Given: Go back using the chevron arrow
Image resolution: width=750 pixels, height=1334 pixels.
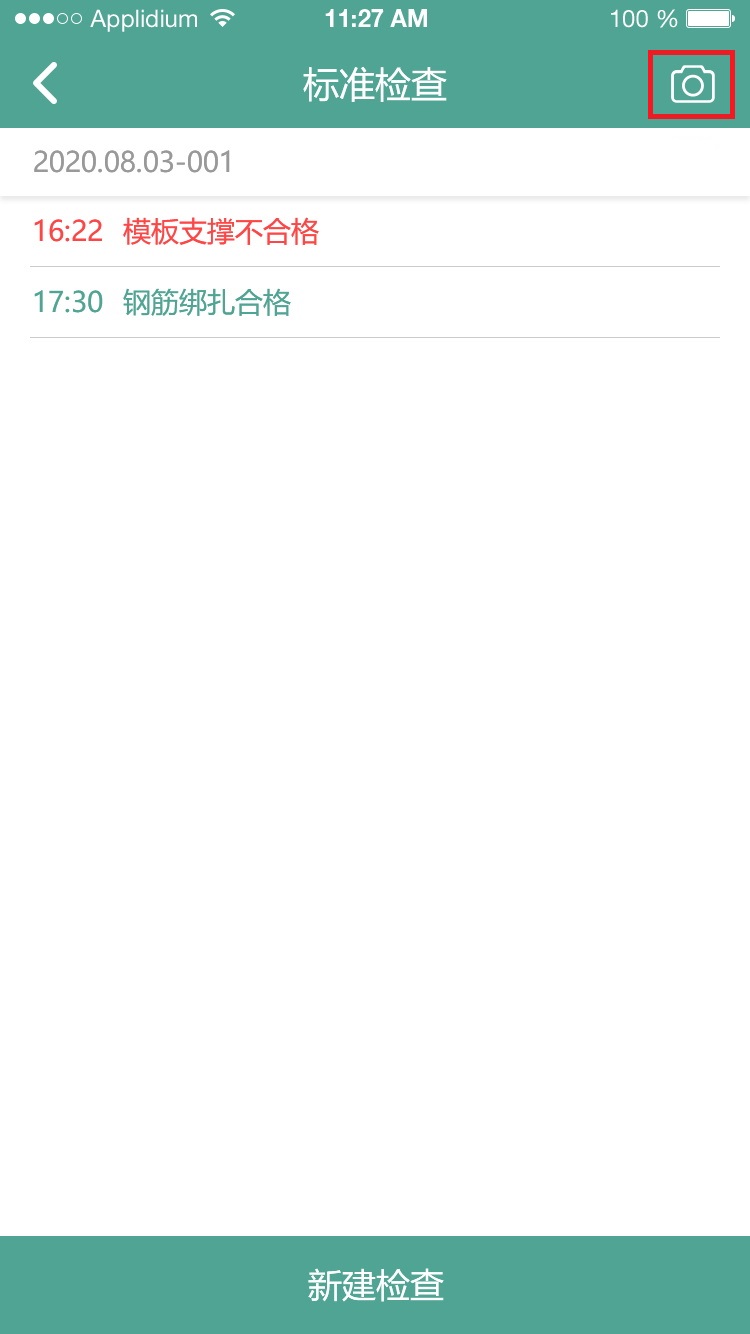Looking at the screenshot, I should [45, 84].
